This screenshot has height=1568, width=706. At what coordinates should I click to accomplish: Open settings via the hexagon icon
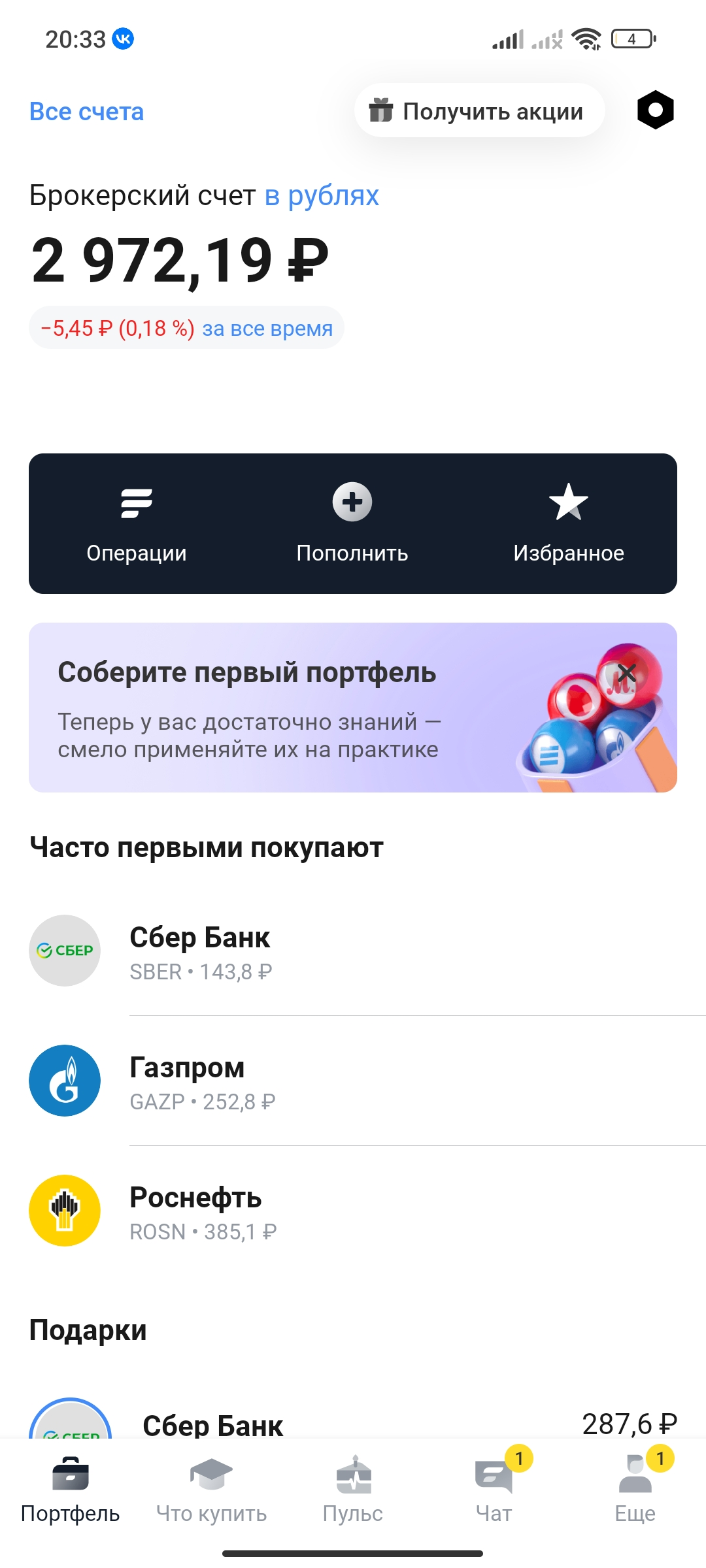click(655, 110)
